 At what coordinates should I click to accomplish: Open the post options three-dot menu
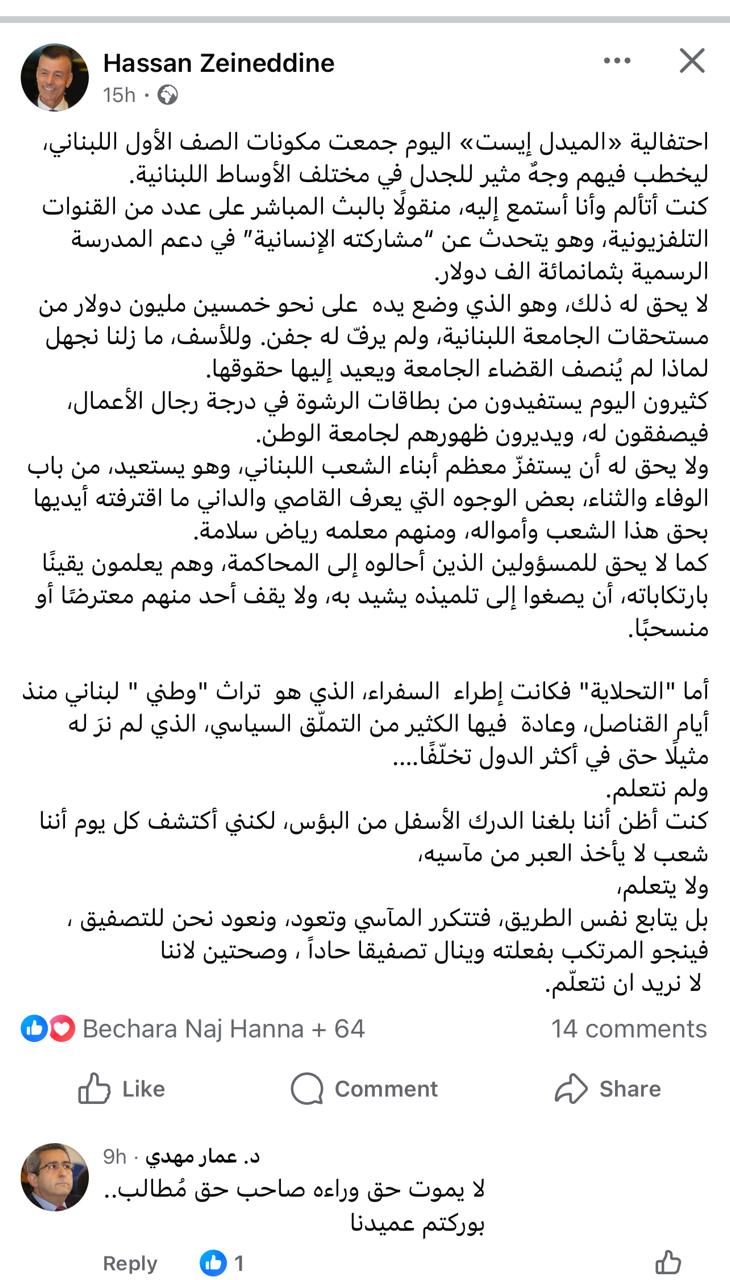coord(617,61)
